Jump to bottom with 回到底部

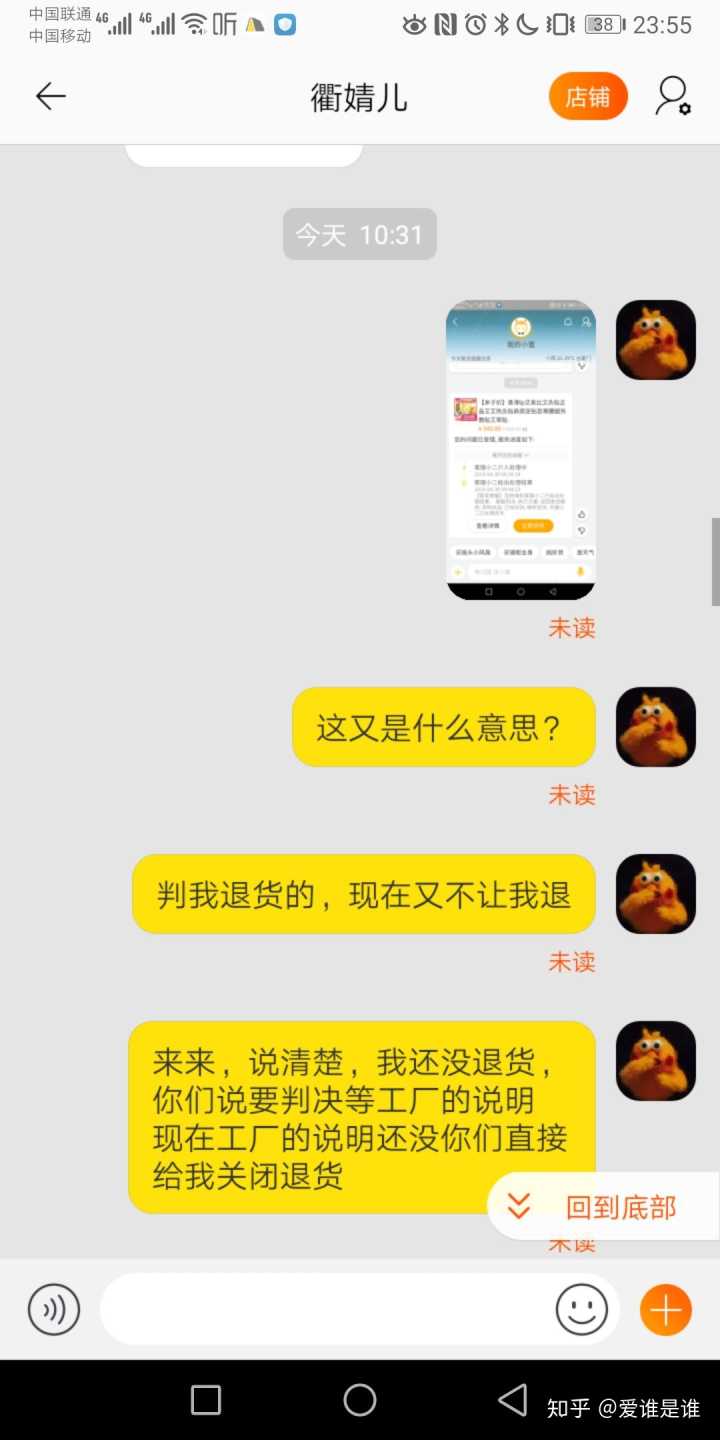tap(603, 1207)
